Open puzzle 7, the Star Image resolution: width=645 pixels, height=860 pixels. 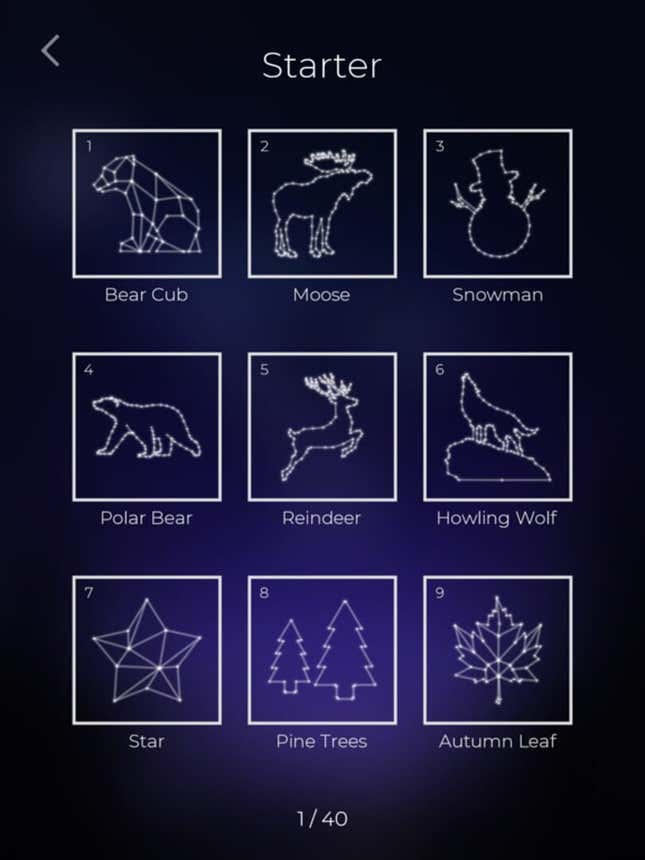tap(147, 650)
